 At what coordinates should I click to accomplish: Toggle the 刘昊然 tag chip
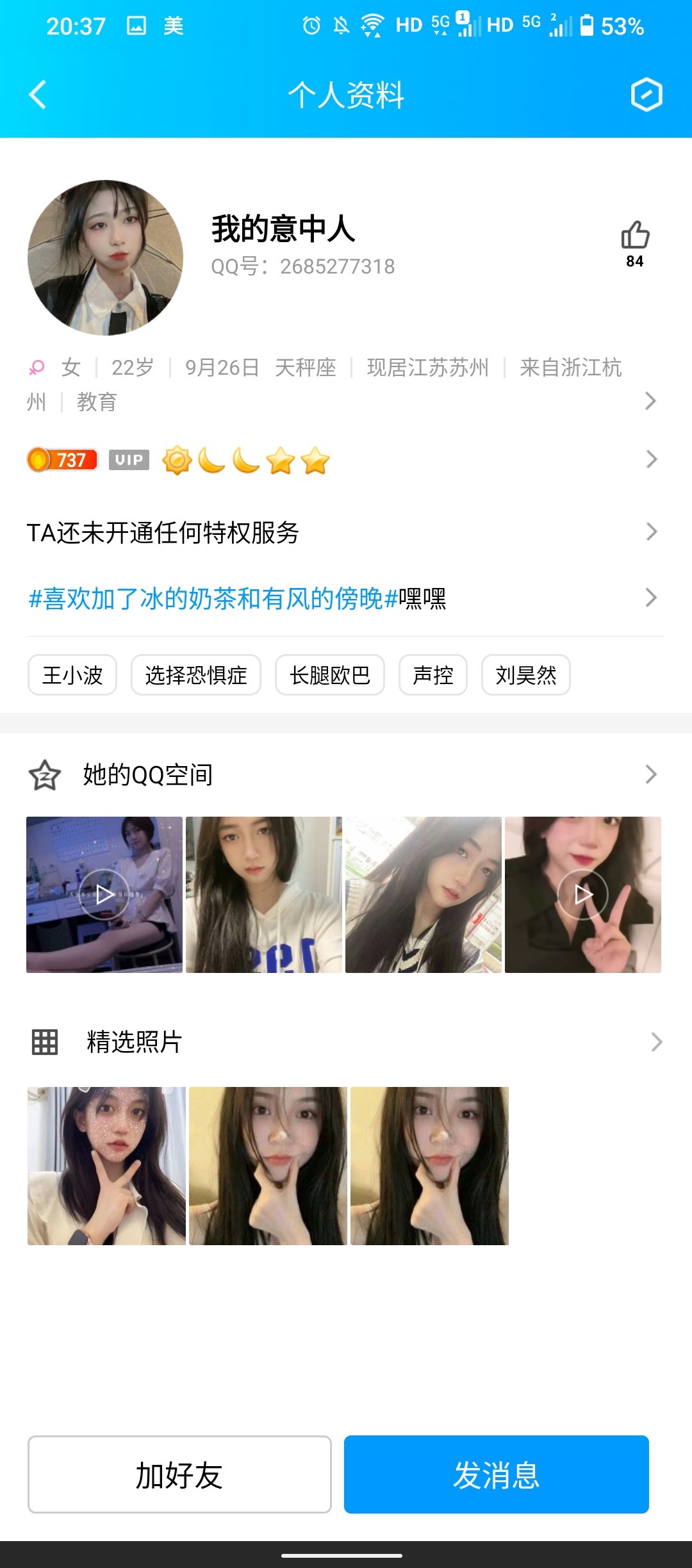[x=526, y=674]
